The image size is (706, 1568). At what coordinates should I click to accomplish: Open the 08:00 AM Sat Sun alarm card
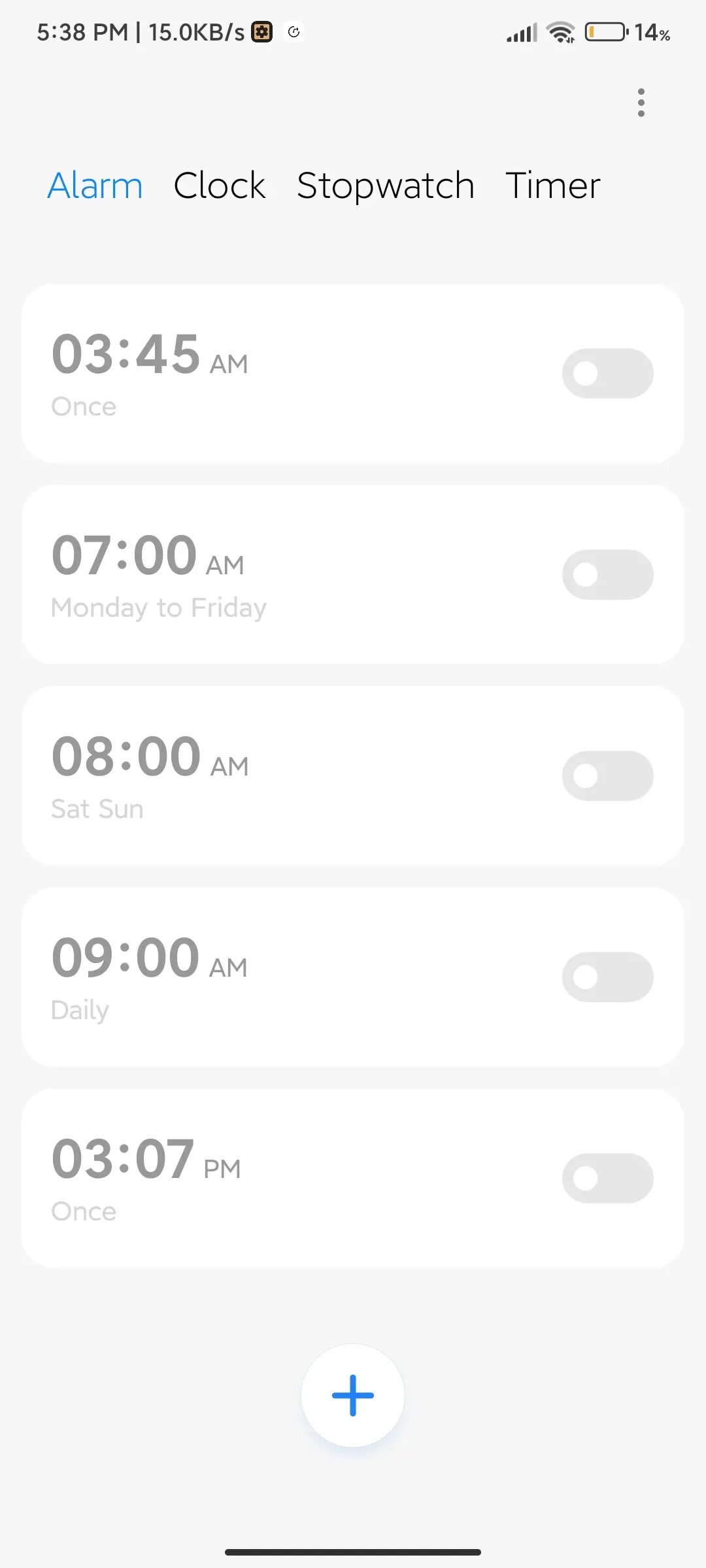[353, 776]
